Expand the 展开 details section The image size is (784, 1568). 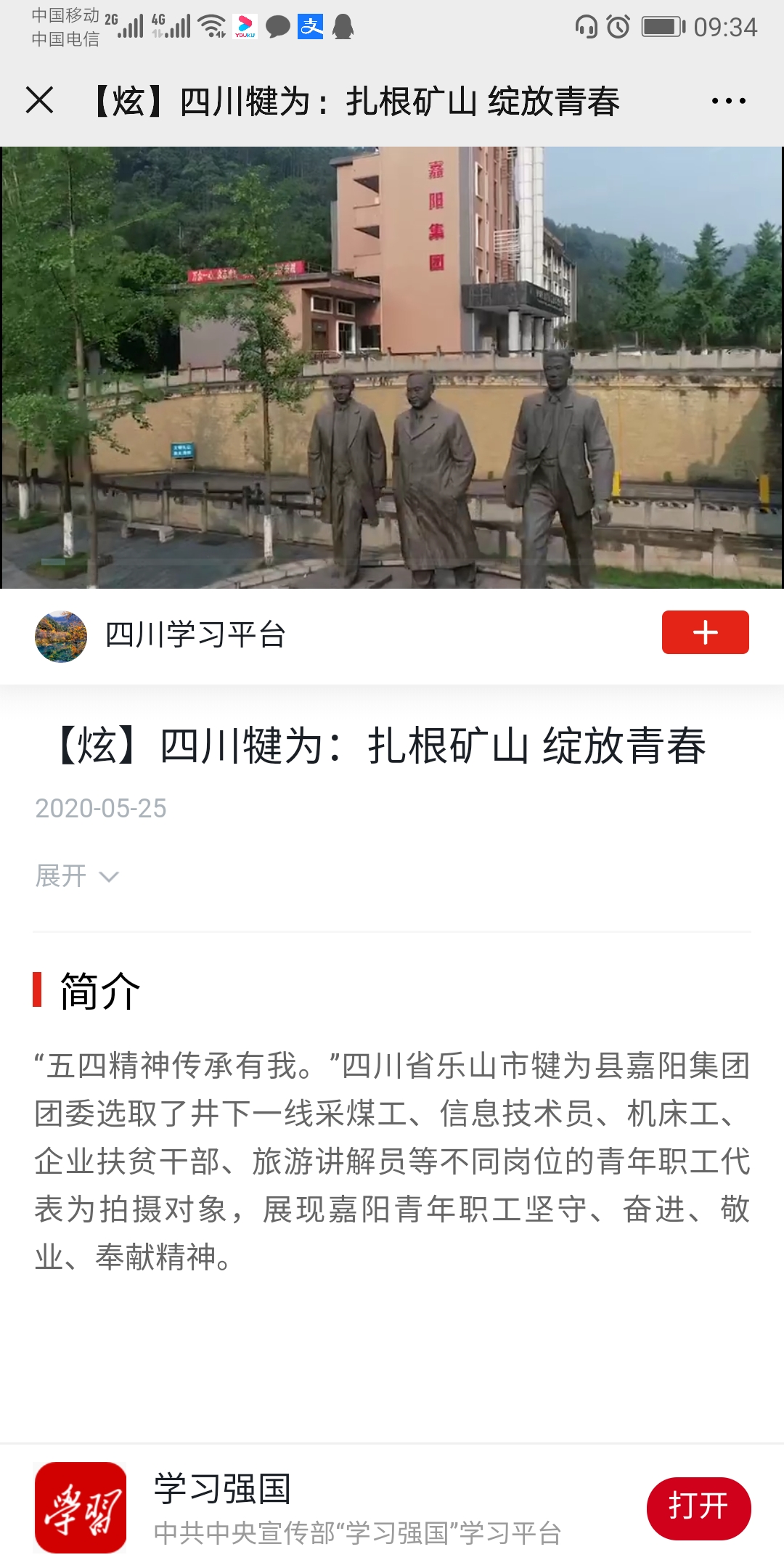coord(77,876)
